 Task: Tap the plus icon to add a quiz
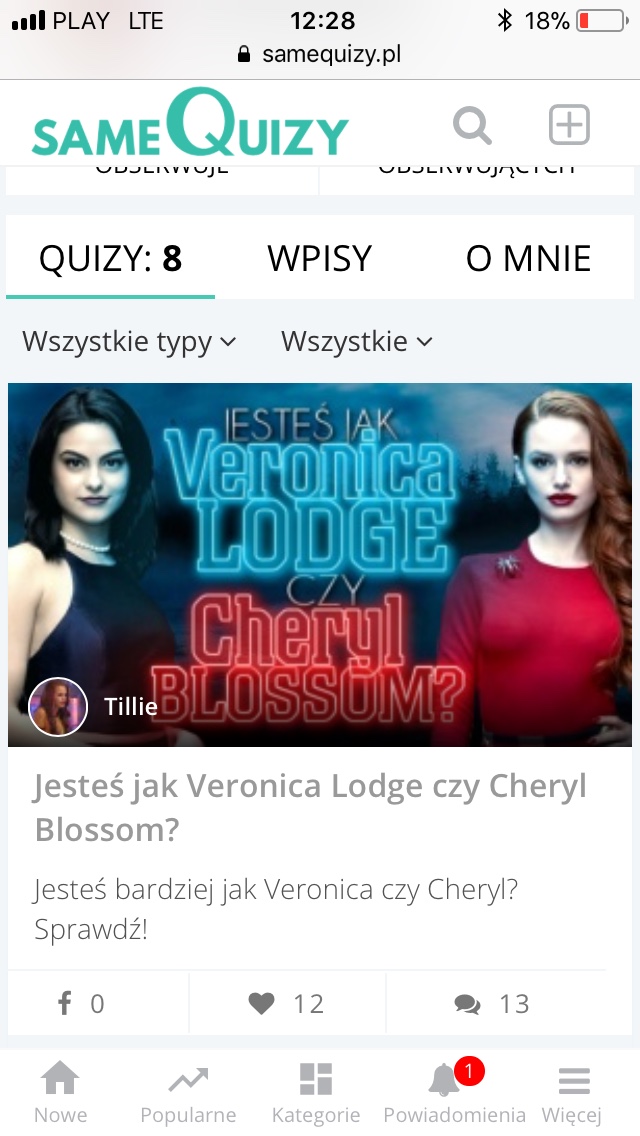pyautogui.click(x=569, y=126)
